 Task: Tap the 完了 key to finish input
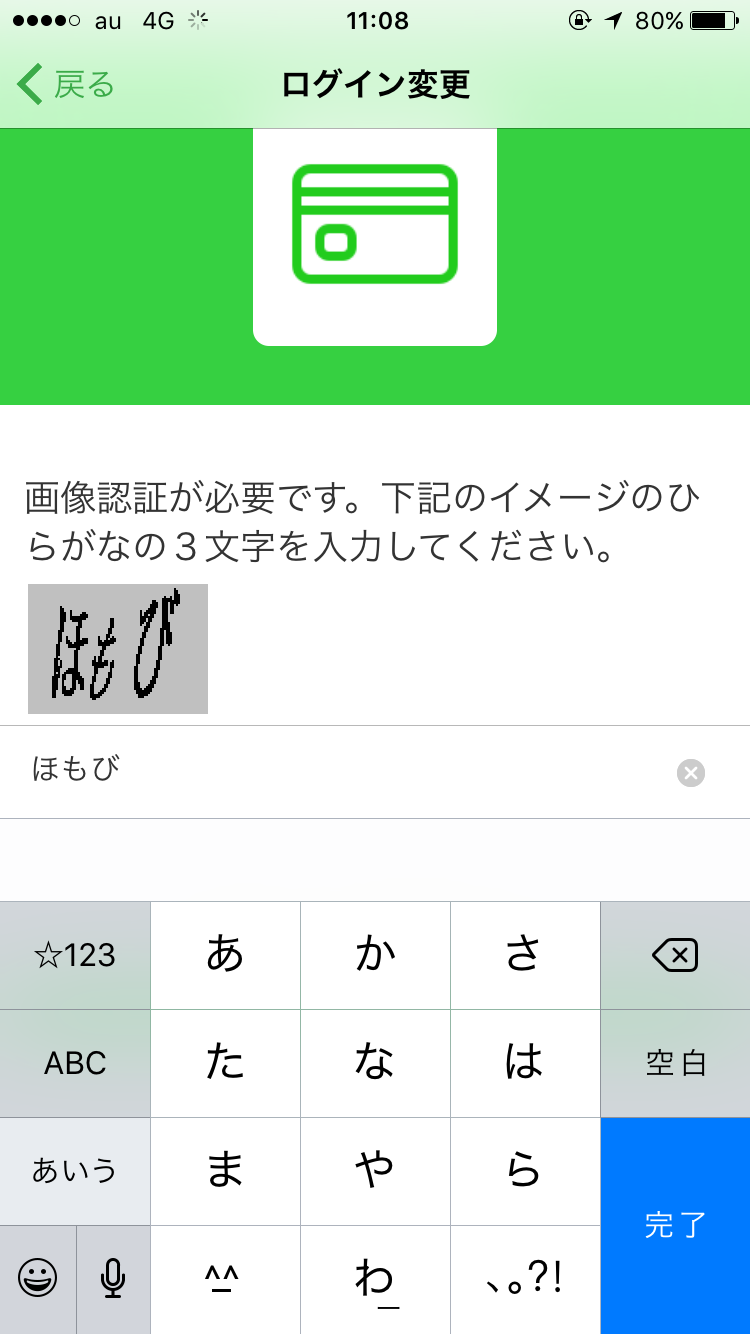click(675, 1225)
